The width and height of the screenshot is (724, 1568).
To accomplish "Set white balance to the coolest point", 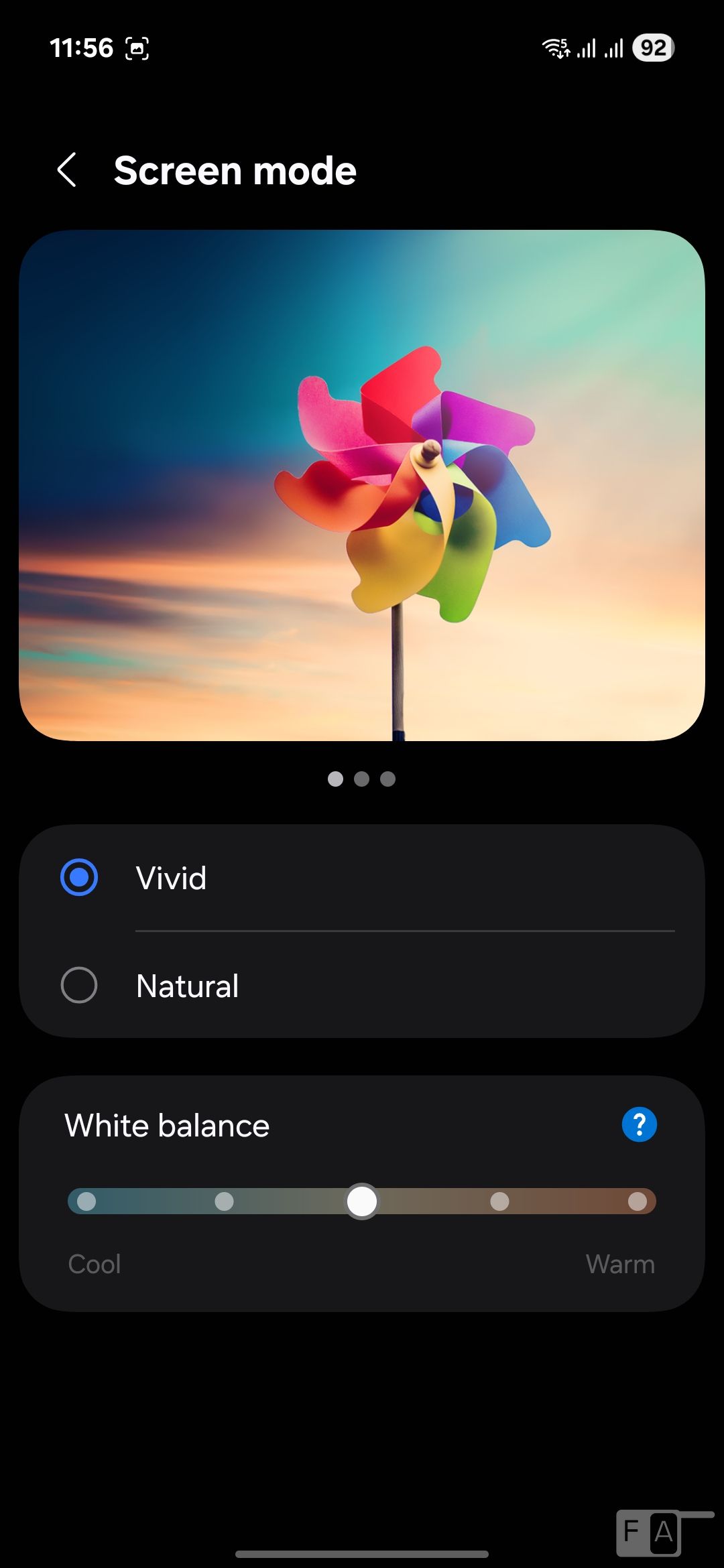I will 86,1201.
